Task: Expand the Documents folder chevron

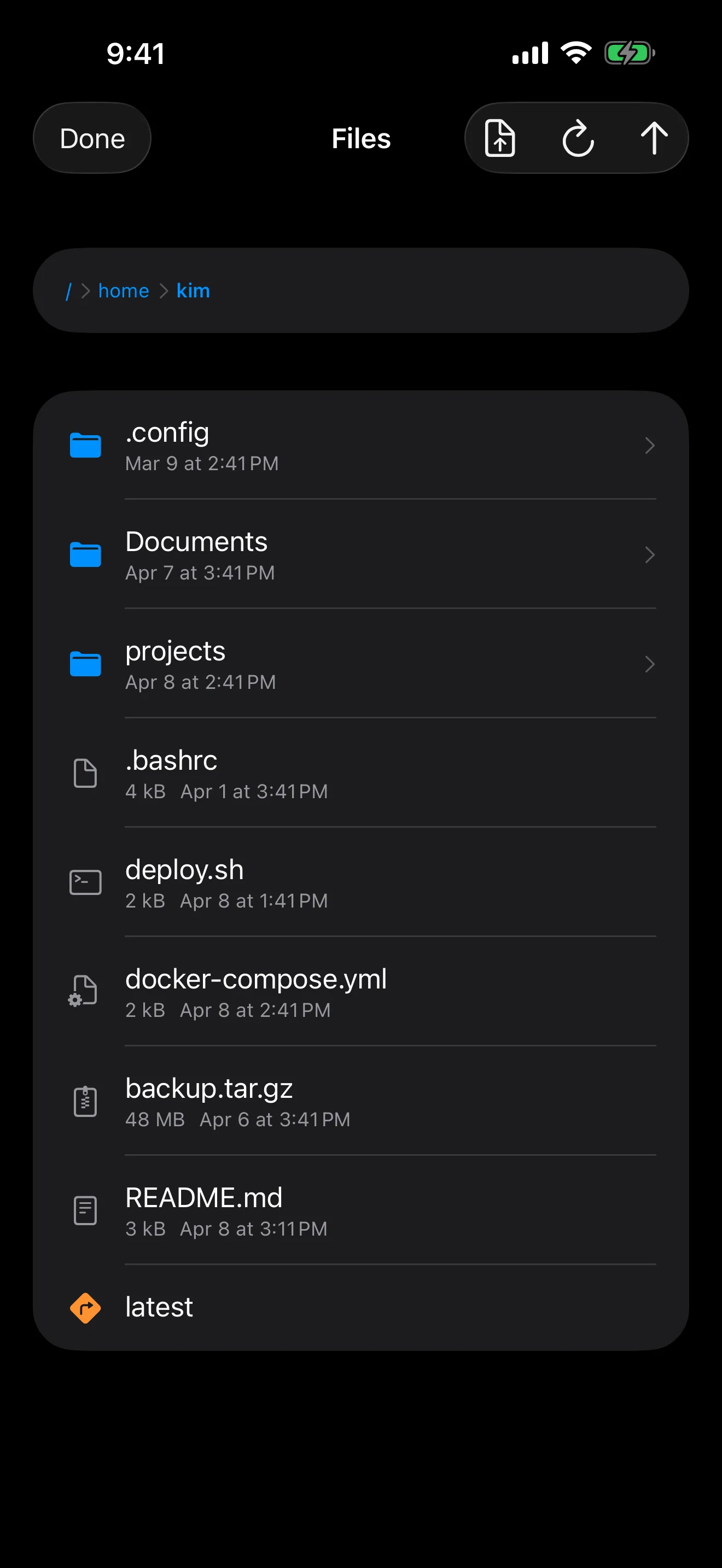Action: pos(650,554)
